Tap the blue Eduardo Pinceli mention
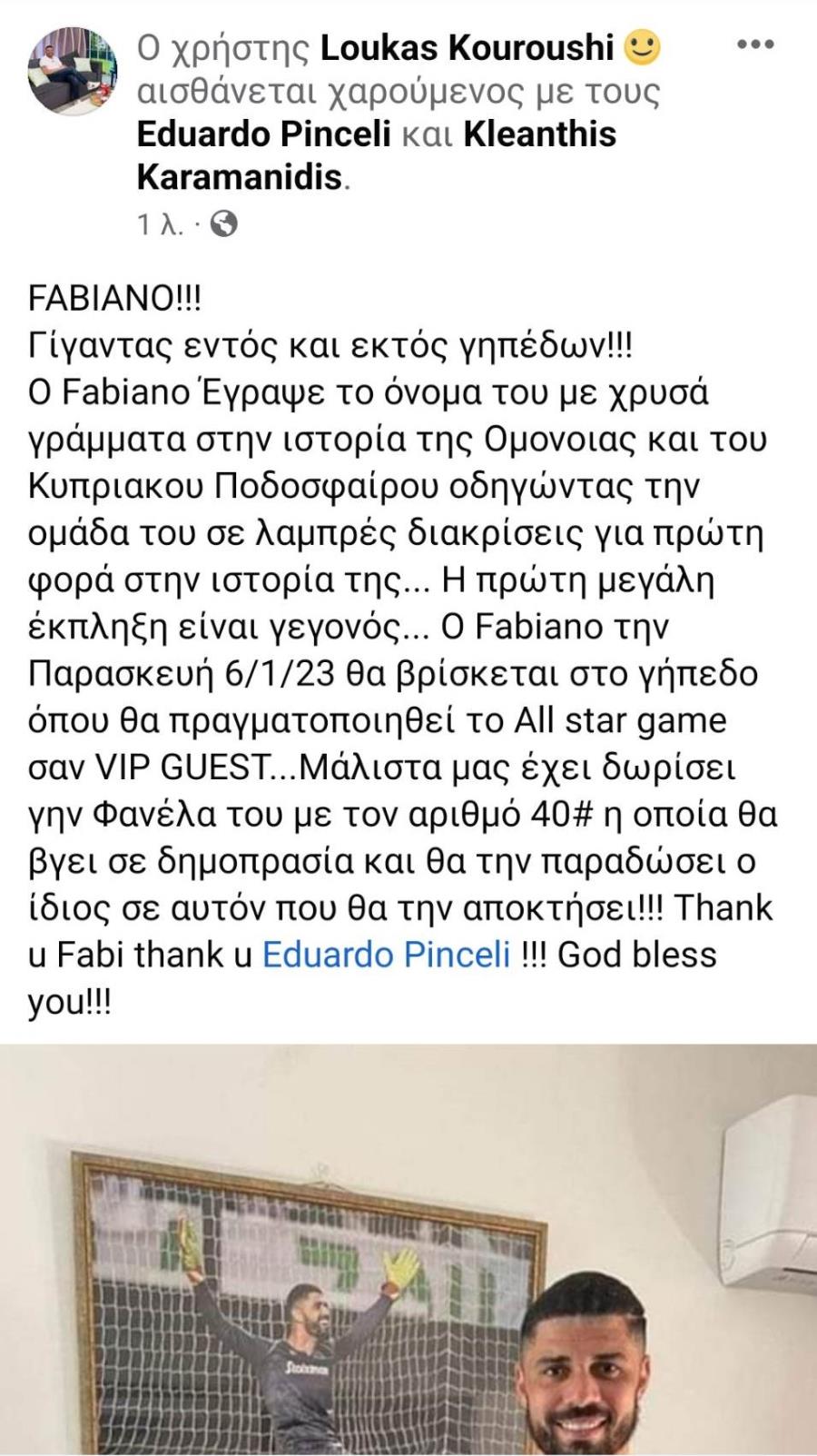Image resolution: width=817 pixels, height=1456 pixels. (386, 955)
